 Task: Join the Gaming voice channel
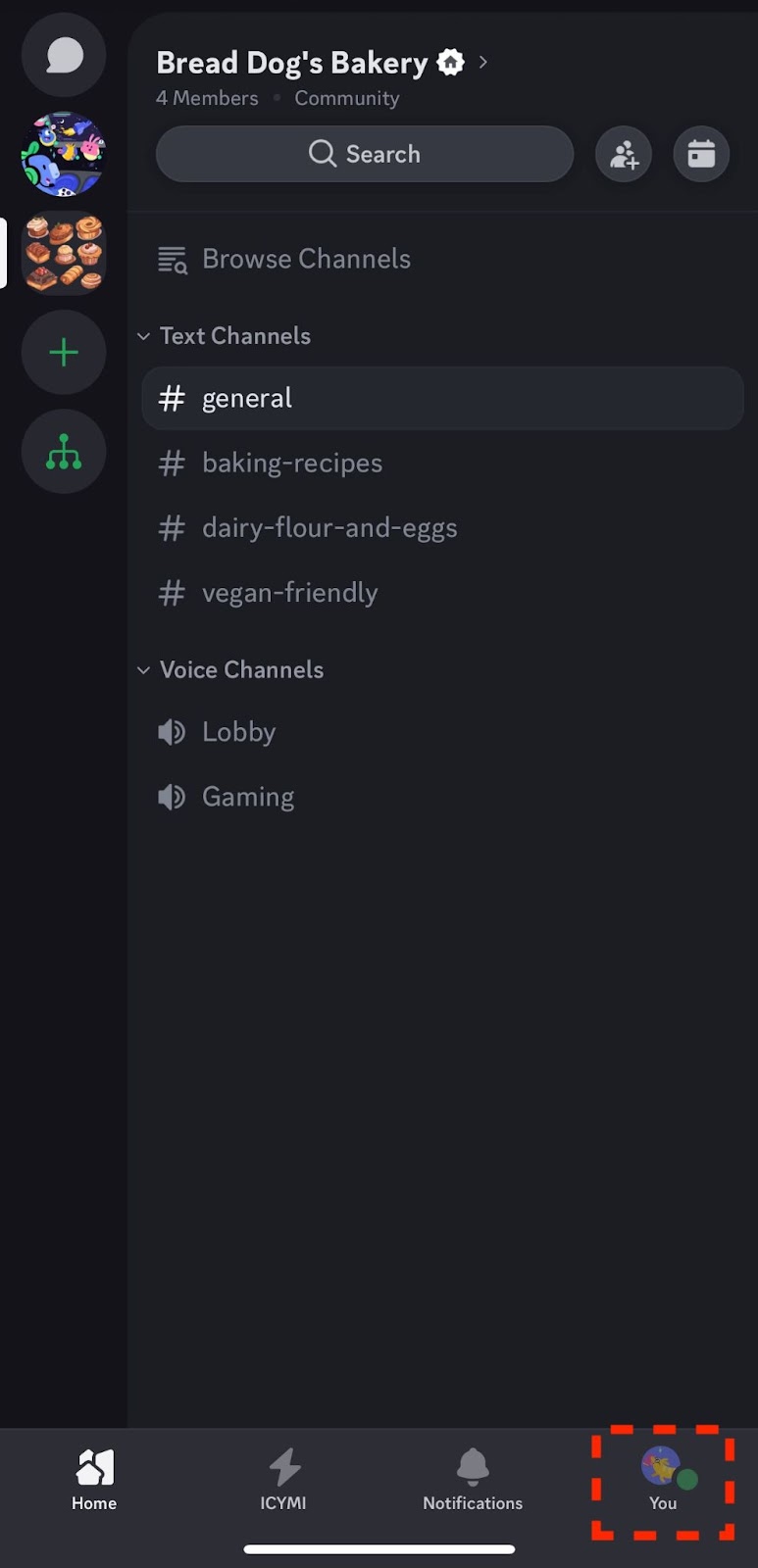tap(442, 797)
